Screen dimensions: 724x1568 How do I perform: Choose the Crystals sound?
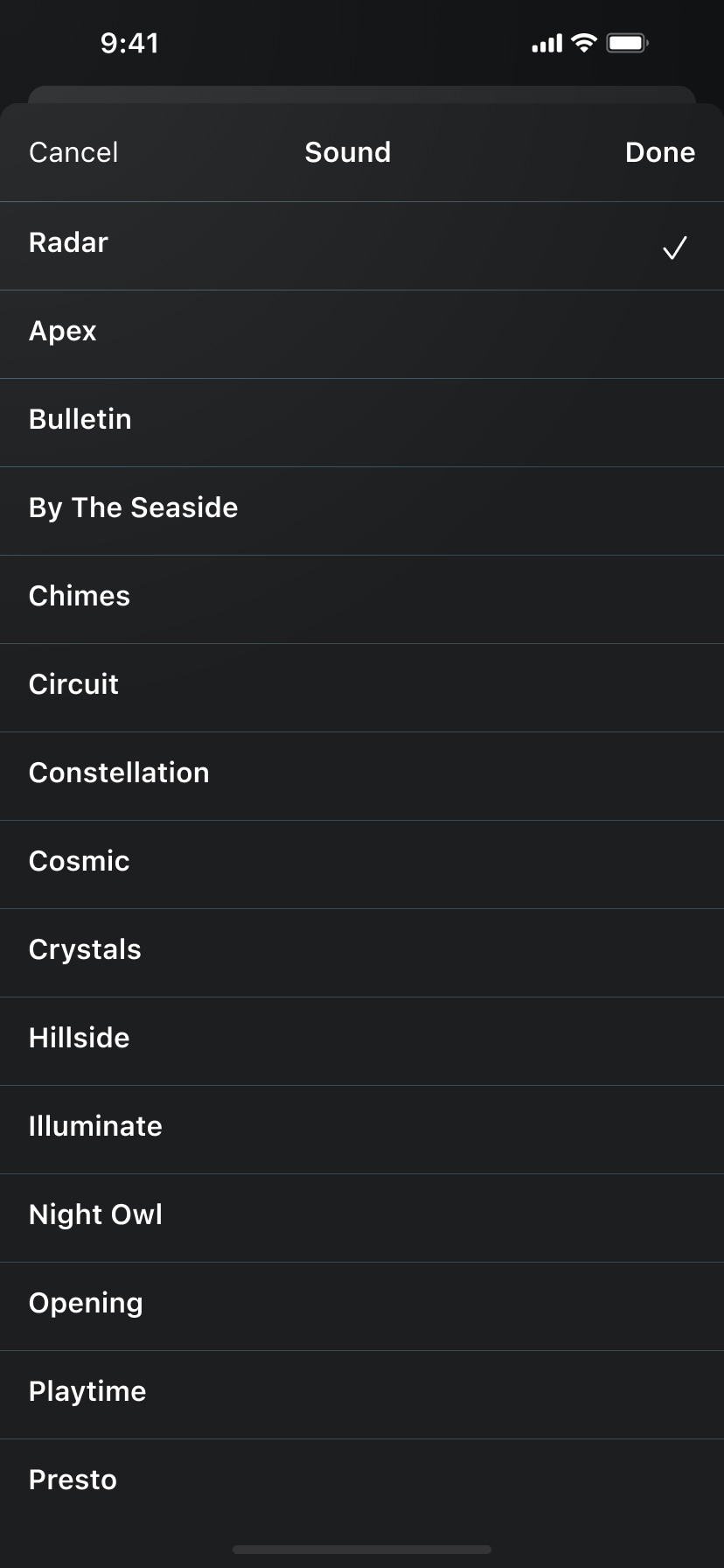point(362,953)
